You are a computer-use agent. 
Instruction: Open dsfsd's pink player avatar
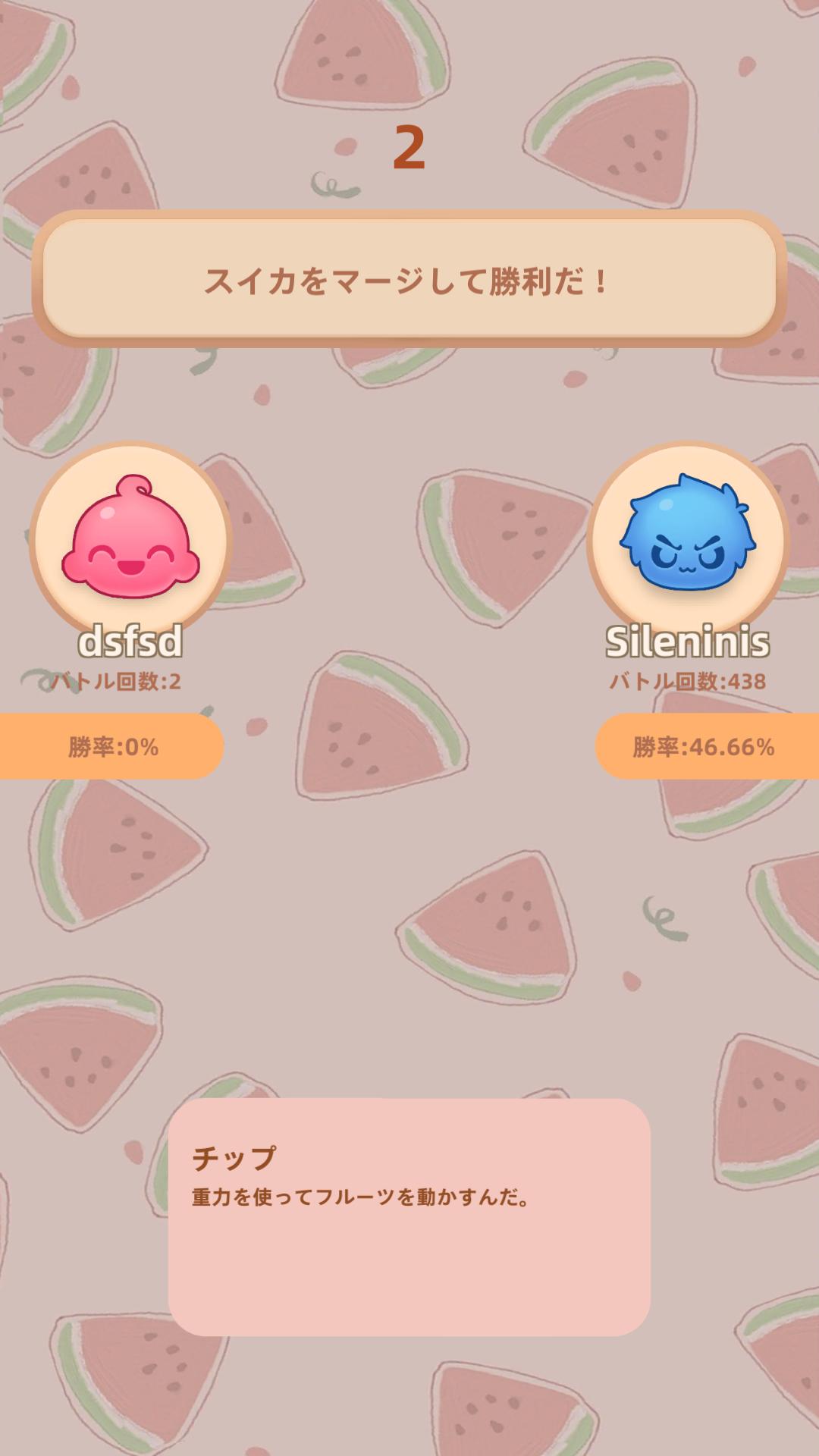(130, 541)
